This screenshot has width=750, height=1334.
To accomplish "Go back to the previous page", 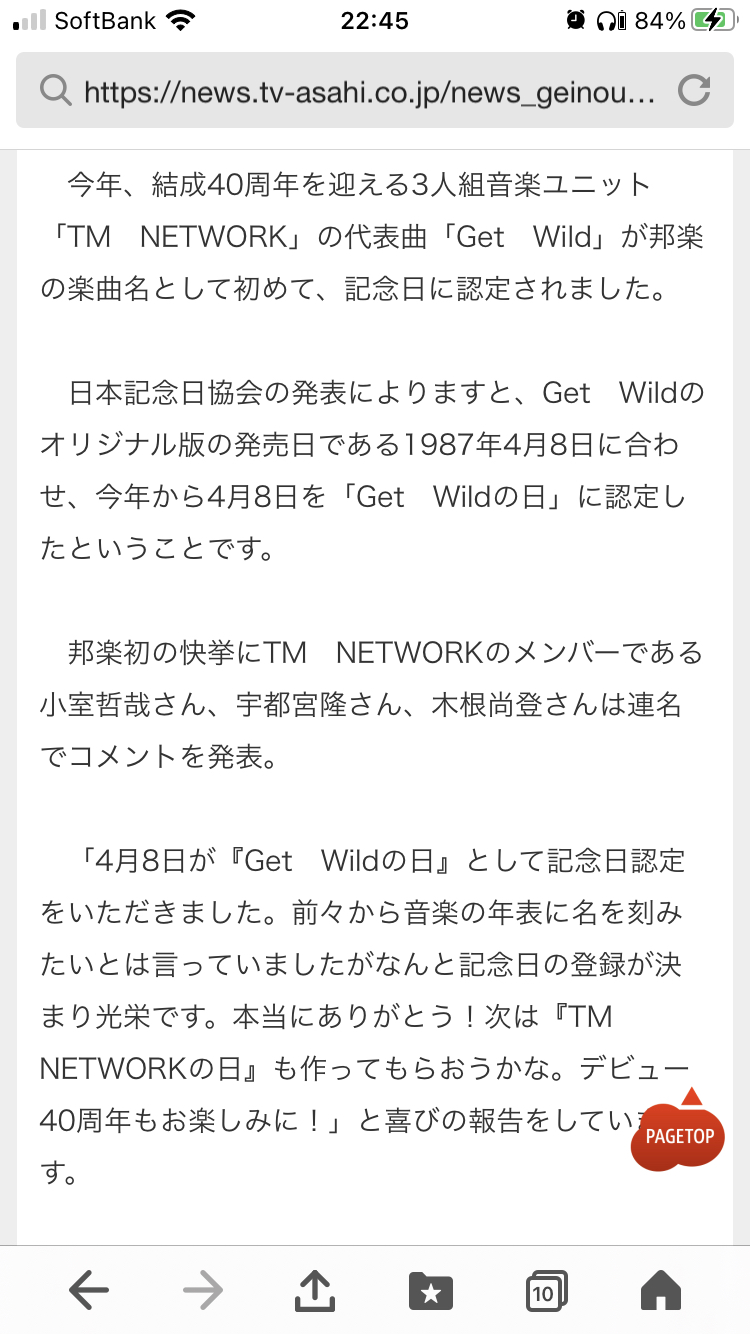I will coord(89,1291).
